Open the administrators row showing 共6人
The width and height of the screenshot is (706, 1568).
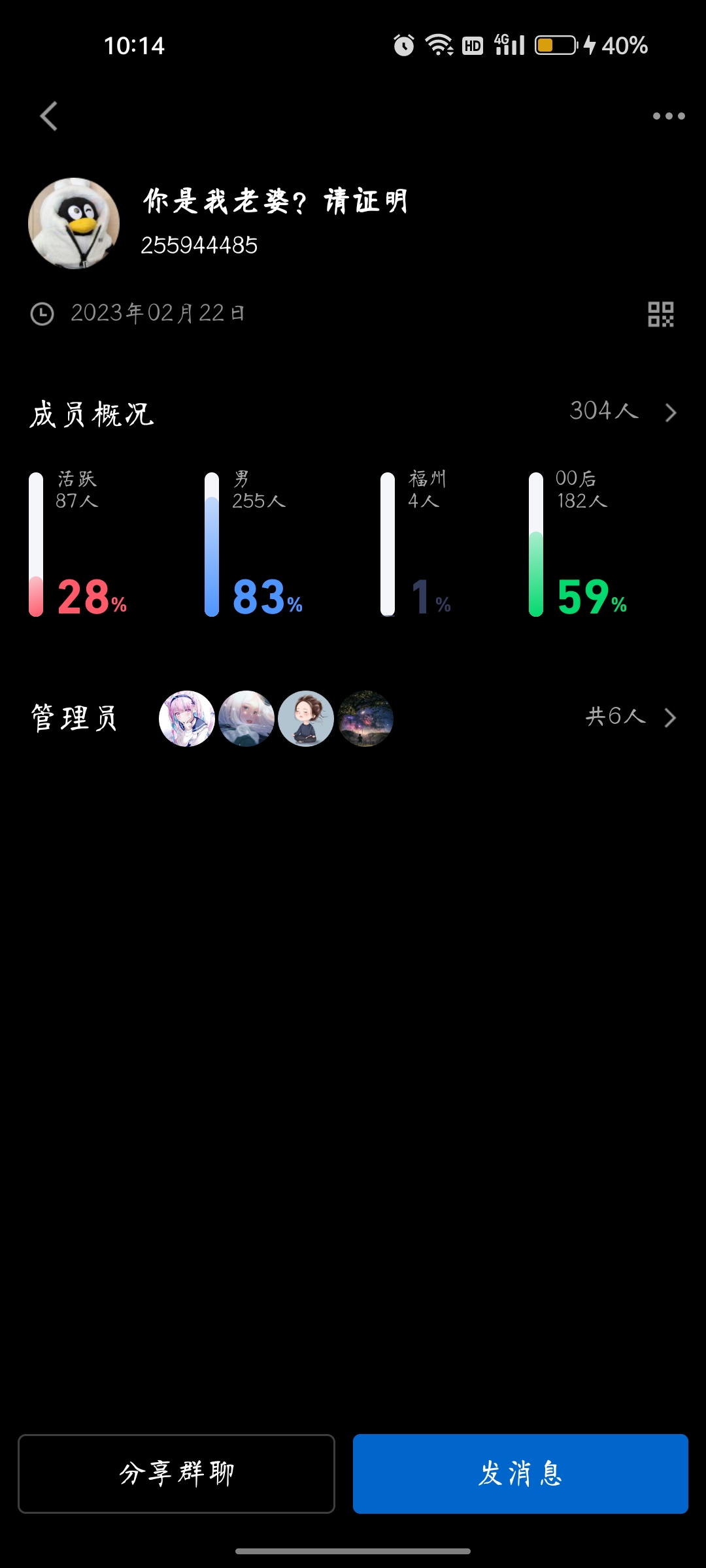tap(353, 718)
